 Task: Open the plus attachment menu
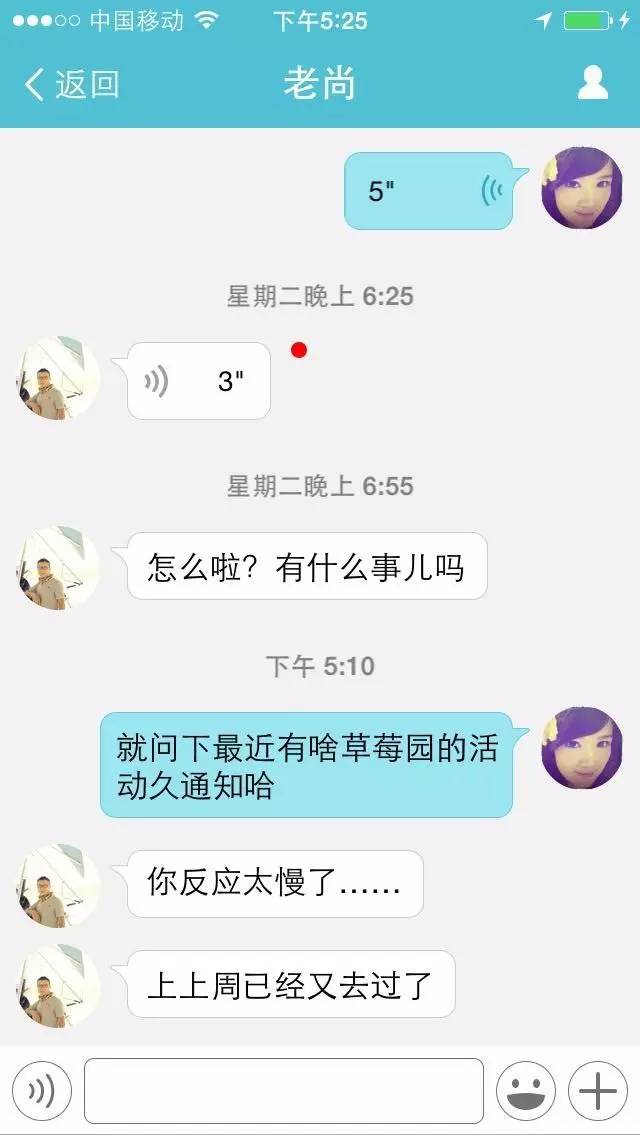coord(598,1091)
